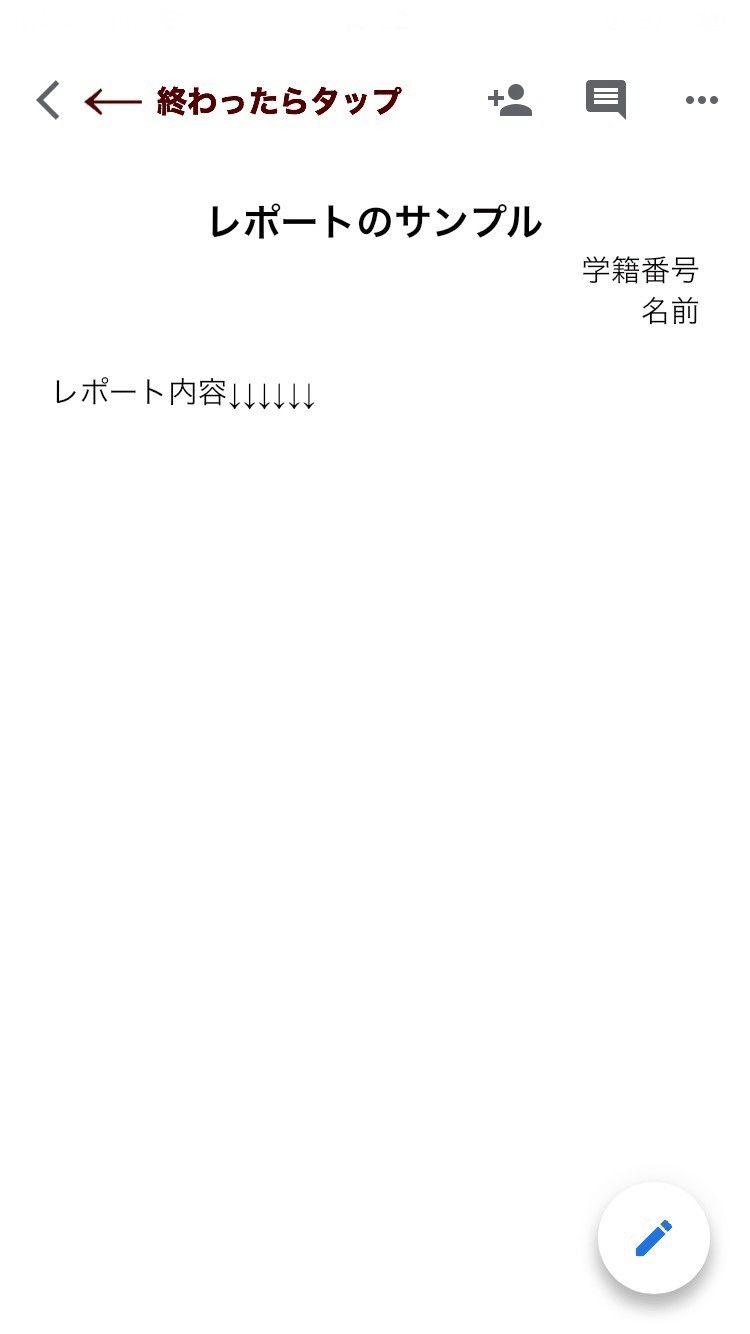Viewport: 750px width, 1334px height.
Task: Enter edit mode by tapping the pencil FAB
Action: coord(653,1237)
